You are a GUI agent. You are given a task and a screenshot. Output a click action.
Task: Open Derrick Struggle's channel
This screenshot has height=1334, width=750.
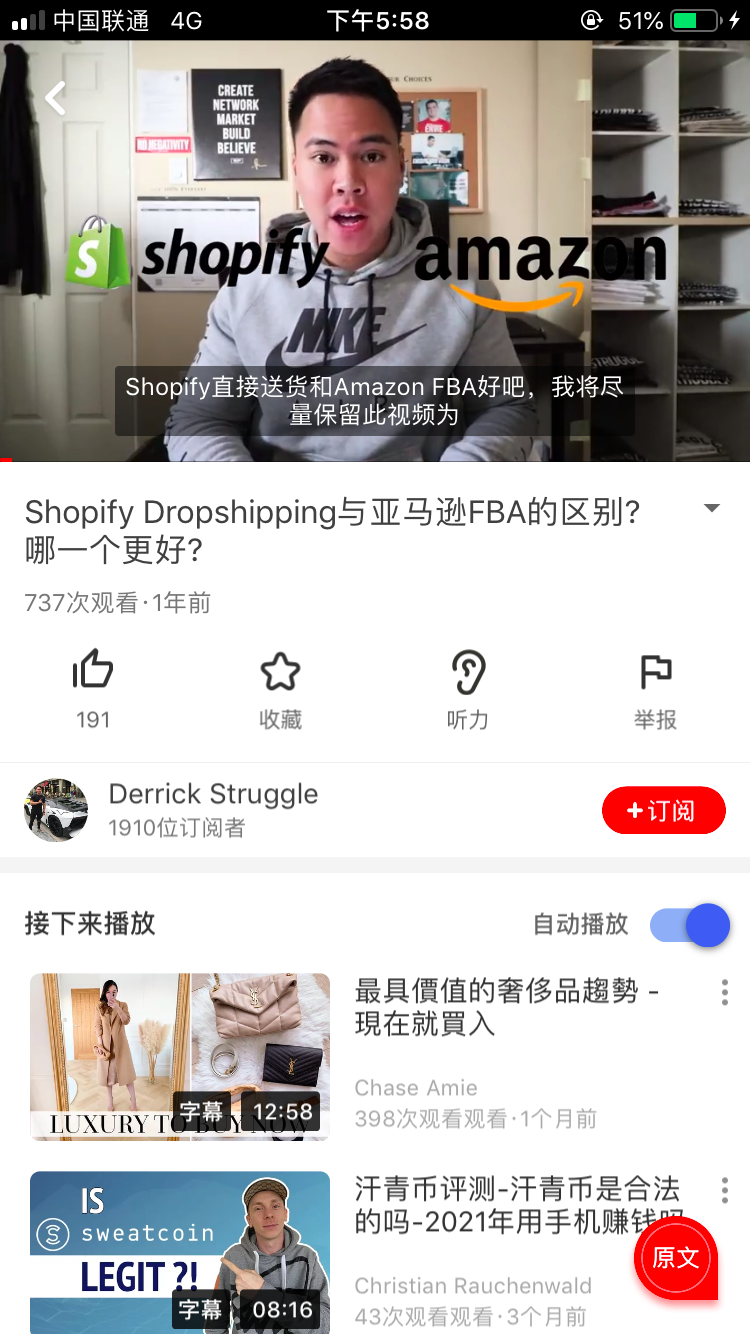[213, 794]
